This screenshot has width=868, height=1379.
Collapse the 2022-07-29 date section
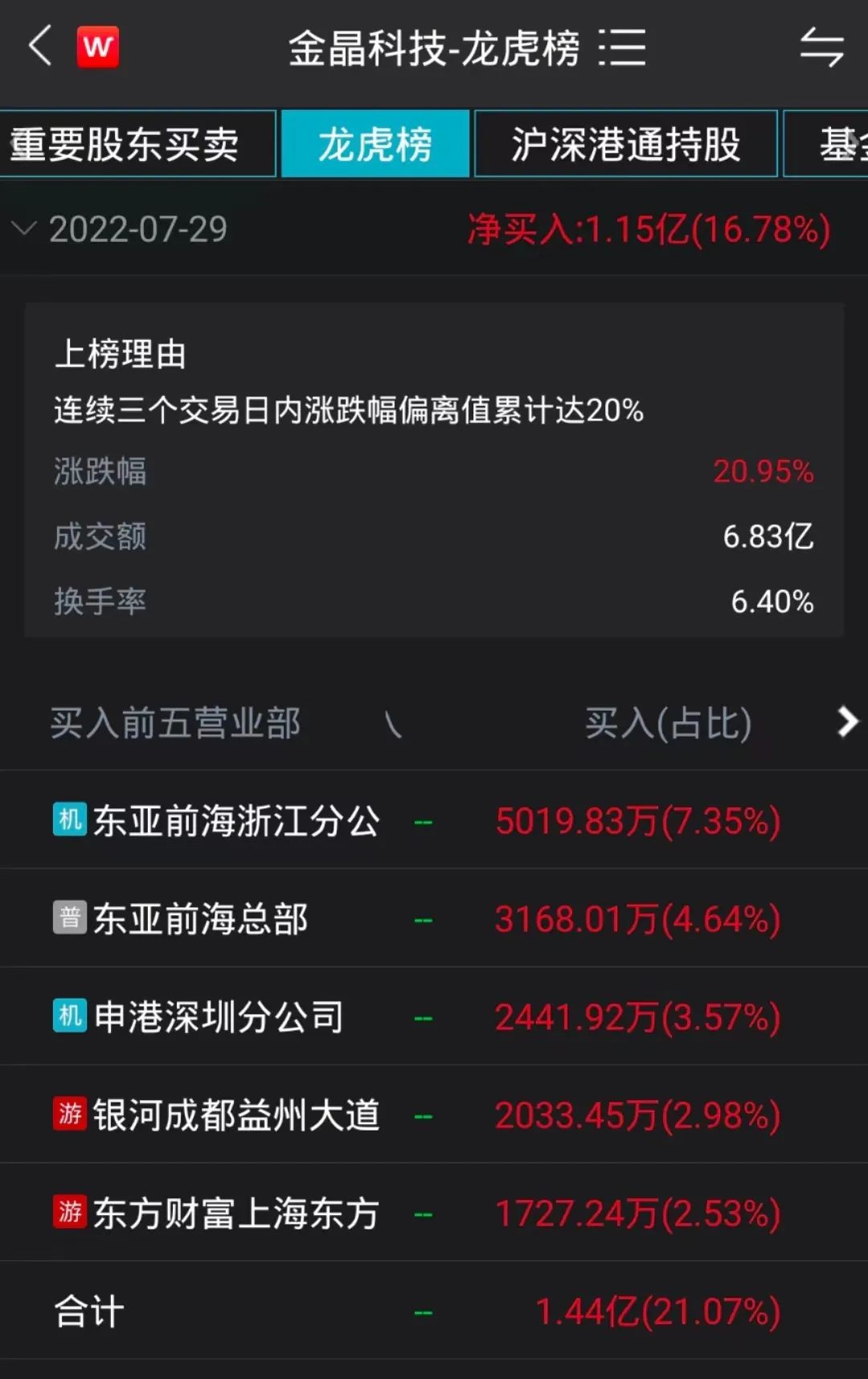tap(25, 229)
